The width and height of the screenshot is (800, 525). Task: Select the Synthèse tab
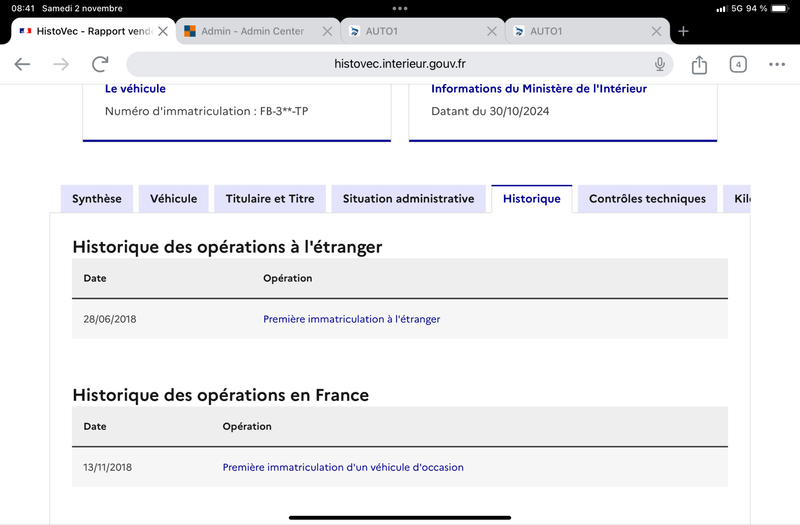click(97, 198)
